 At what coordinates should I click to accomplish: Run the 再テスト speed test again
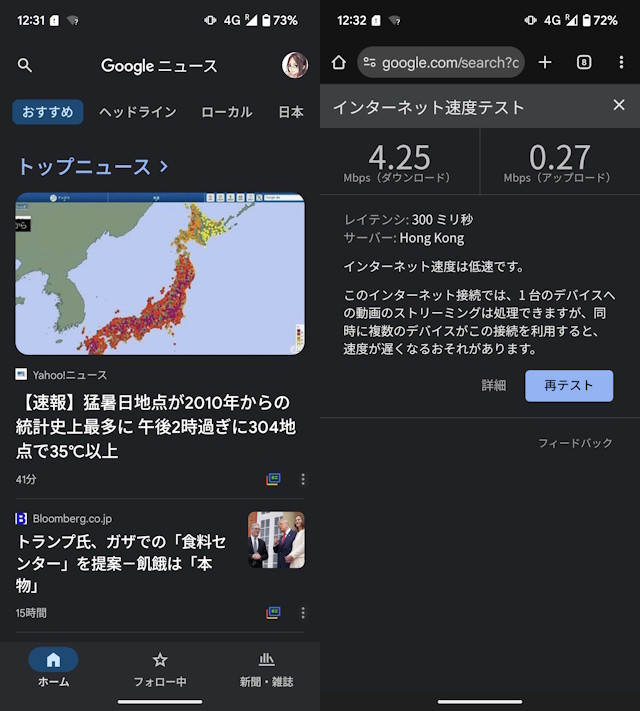tap(568, 385)
